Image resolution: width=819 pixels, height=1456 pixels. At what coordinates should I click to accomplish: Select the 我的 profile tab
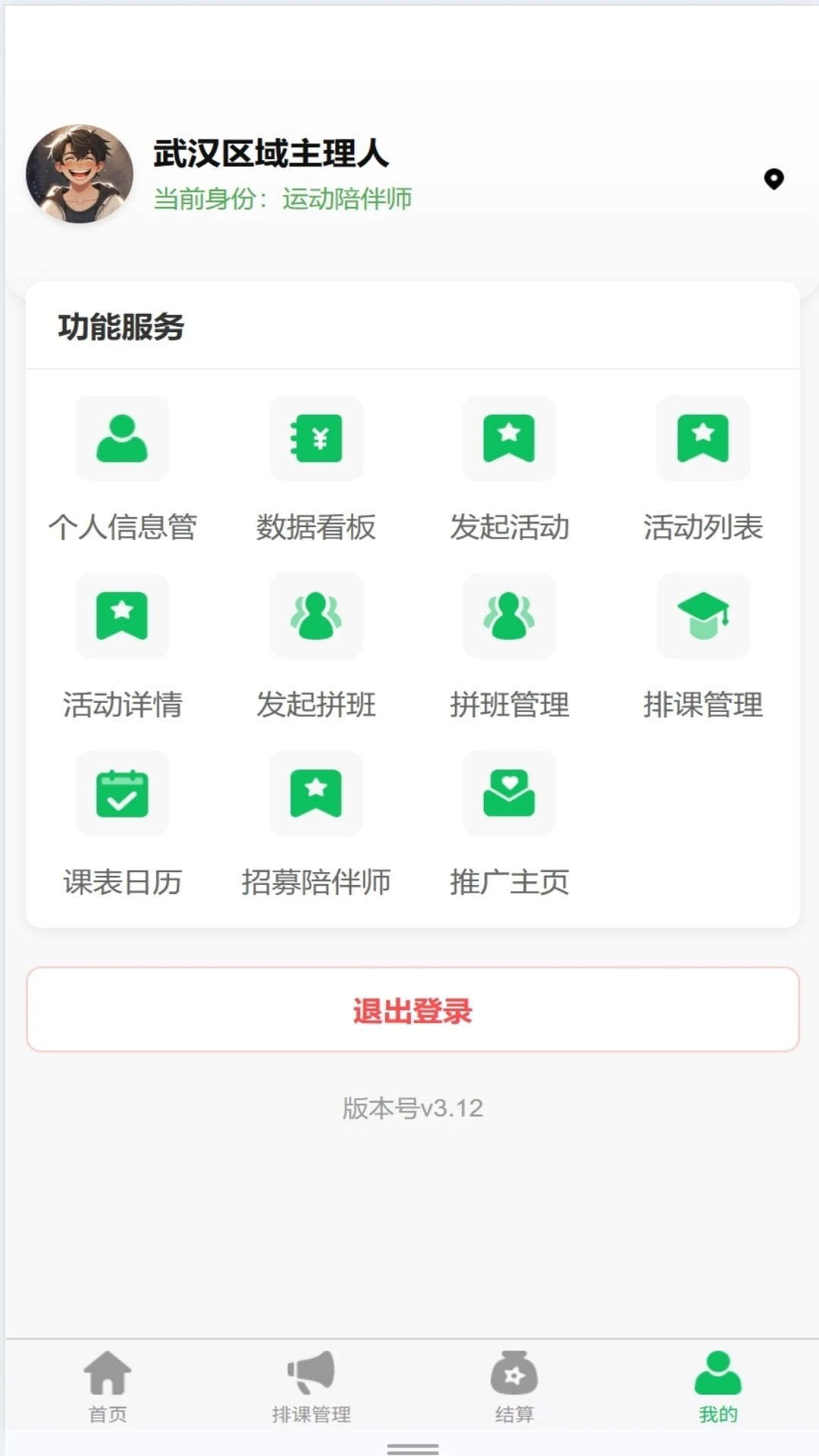[716, 1388]
